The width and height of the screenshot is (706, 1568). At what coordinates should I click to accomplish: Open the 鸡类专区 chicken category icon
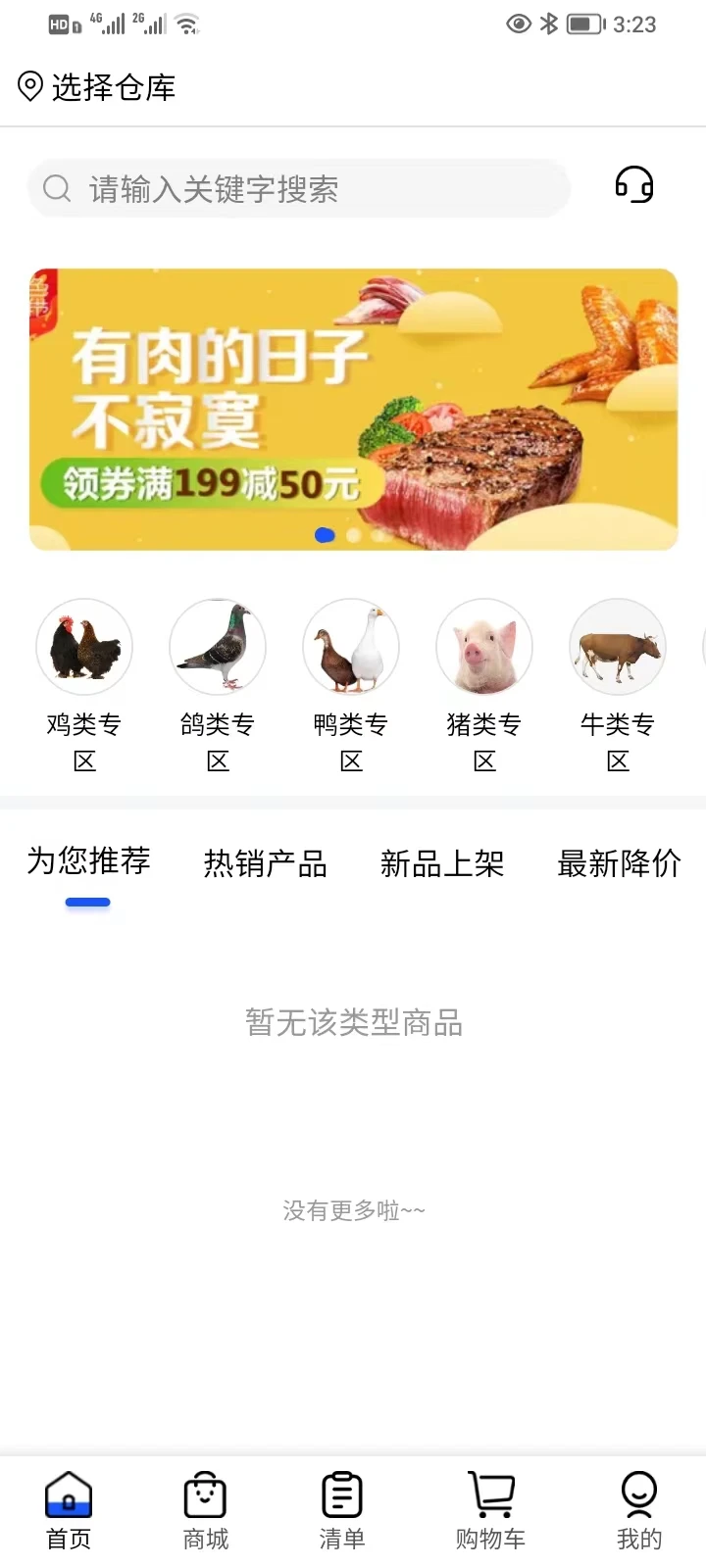click(84, 646)
